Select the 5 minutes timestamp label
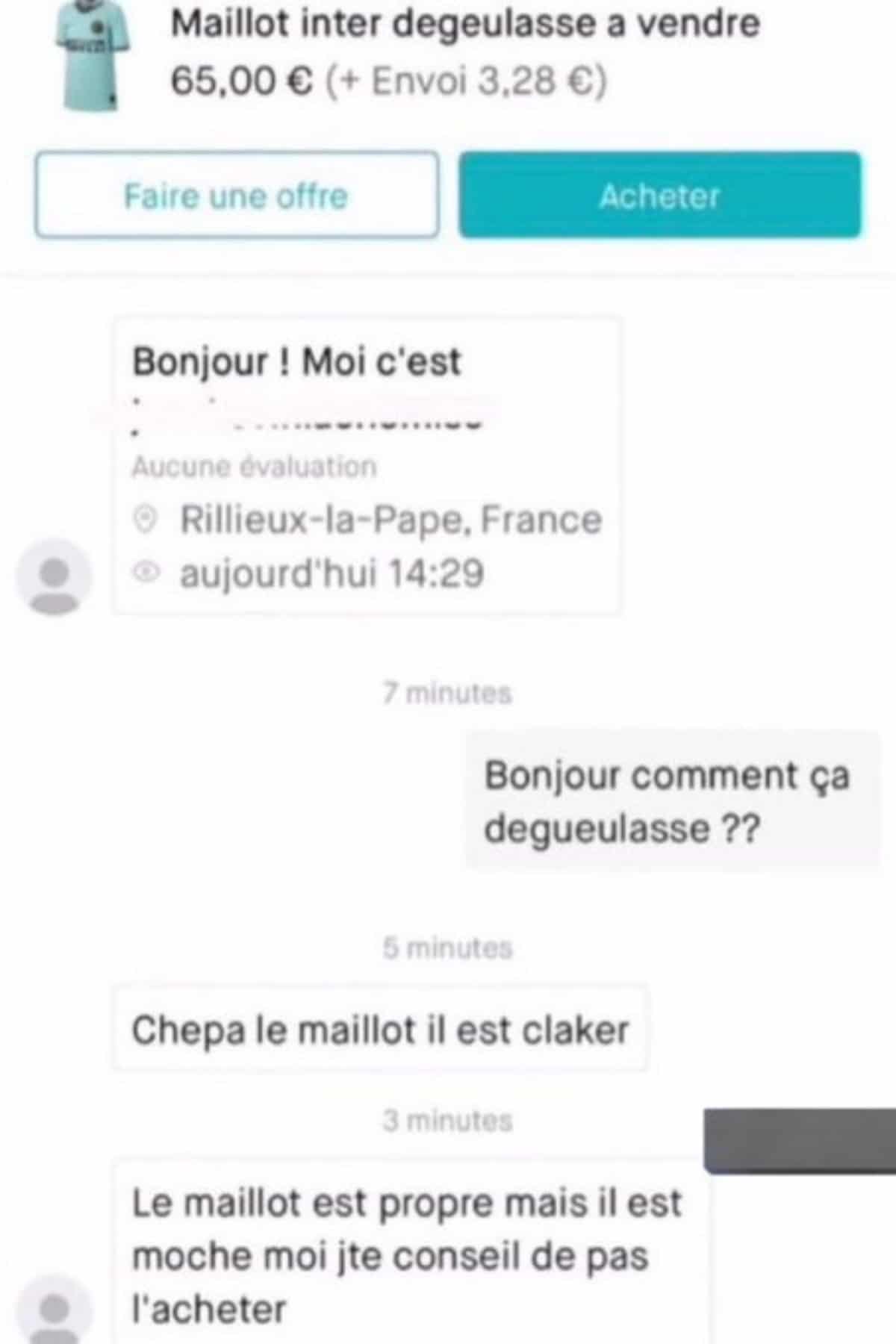The width and height of the screenshot is (896, 1344). (447, 948)
